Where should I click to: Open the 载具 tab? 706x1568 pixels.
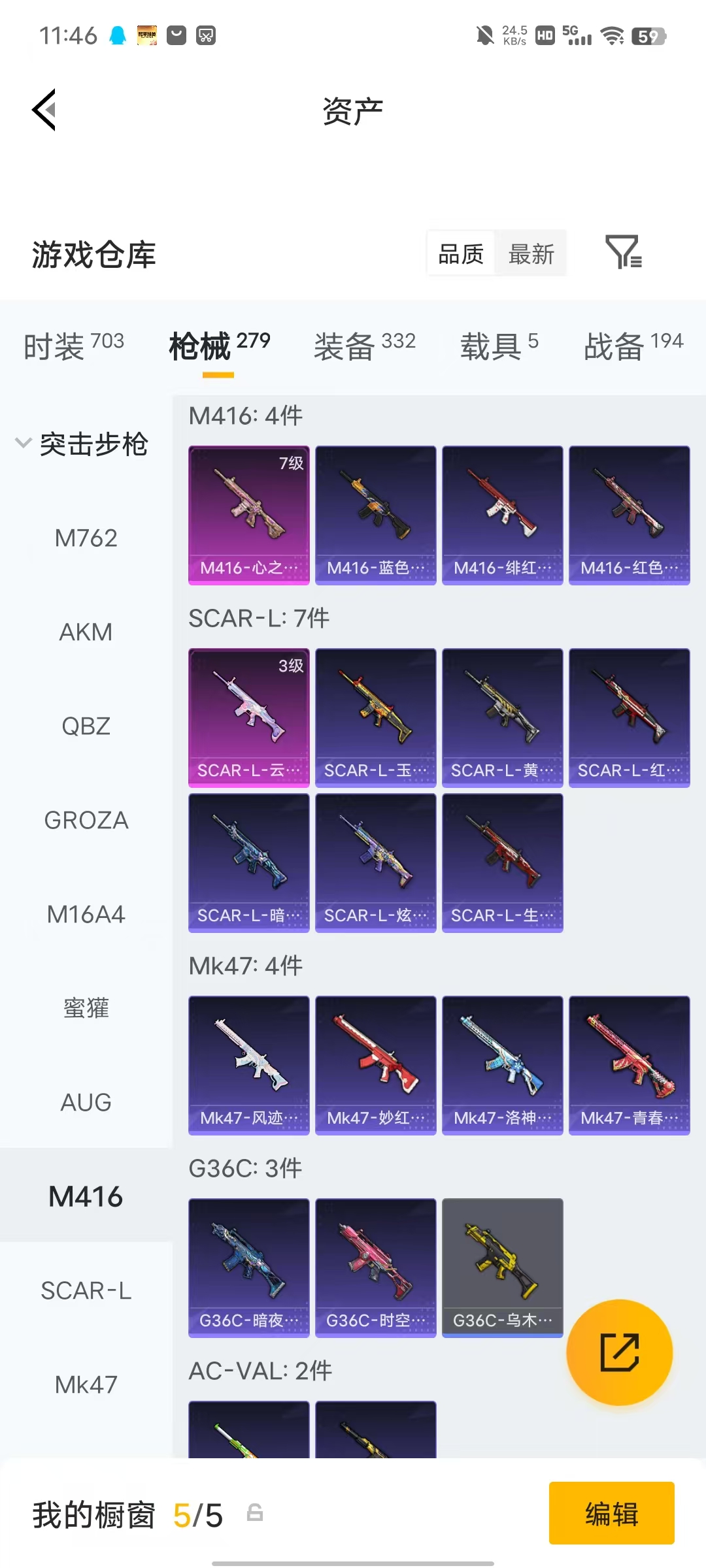pyautogui.click(x=499, y=345)
